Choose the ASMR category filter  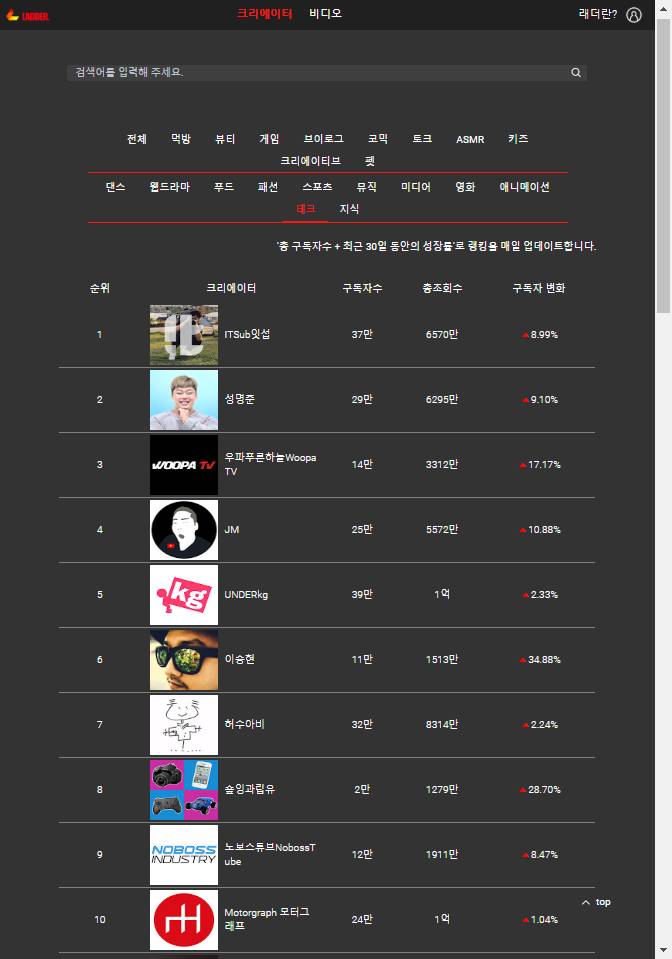[470, 139]
